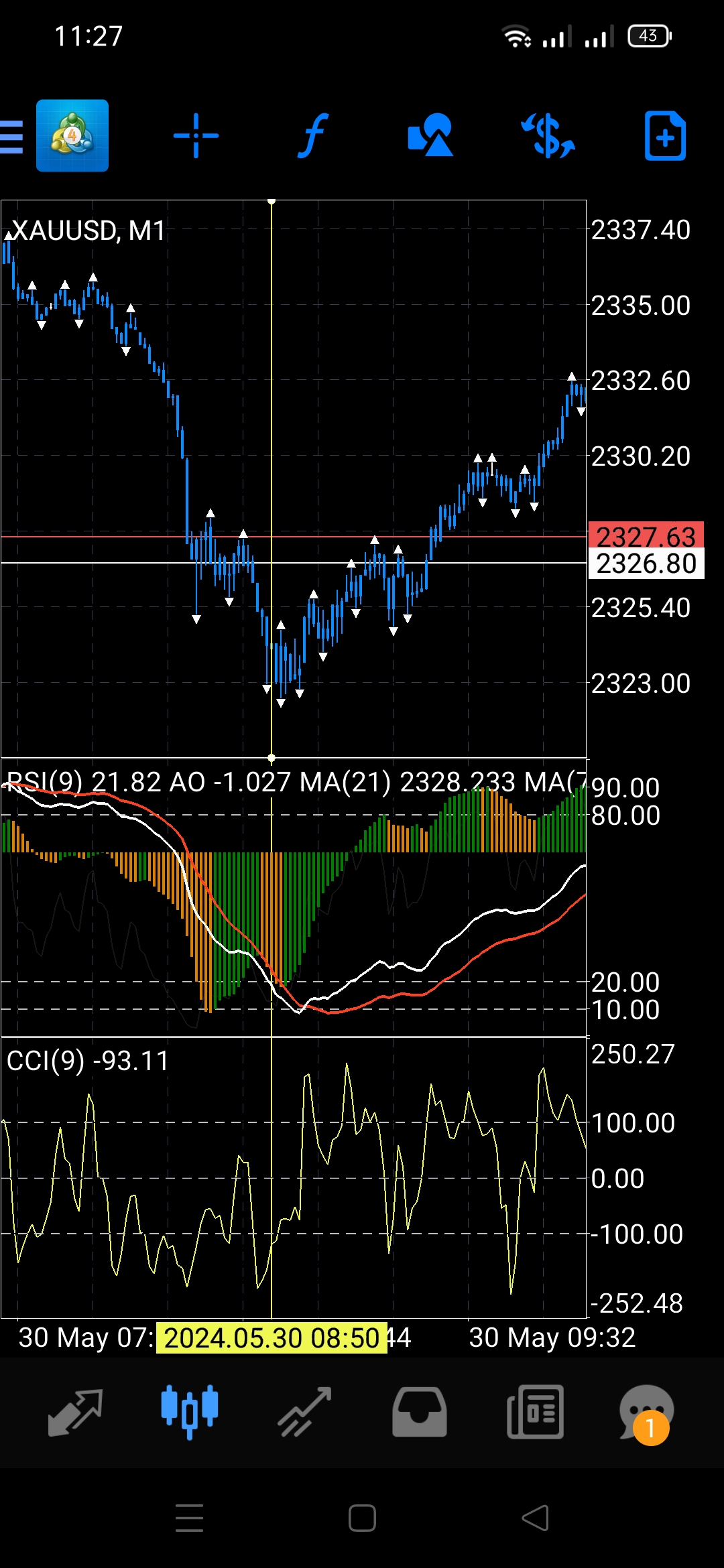This screenshot has width=724, height=1568.
Task: Open the side menu drawer
Action: coord(12,137)
